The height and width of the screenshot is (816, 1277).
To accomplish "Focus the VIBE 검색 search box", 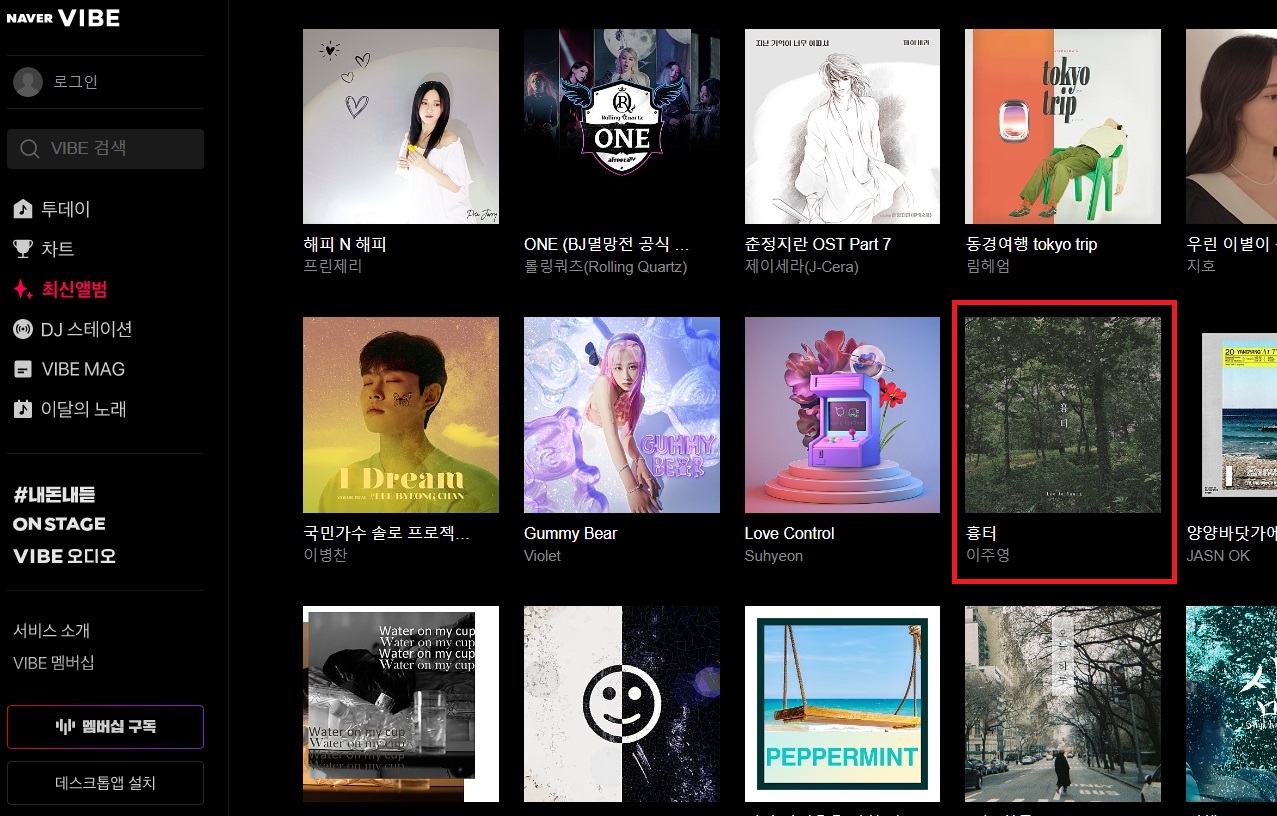I will [105, 149].
